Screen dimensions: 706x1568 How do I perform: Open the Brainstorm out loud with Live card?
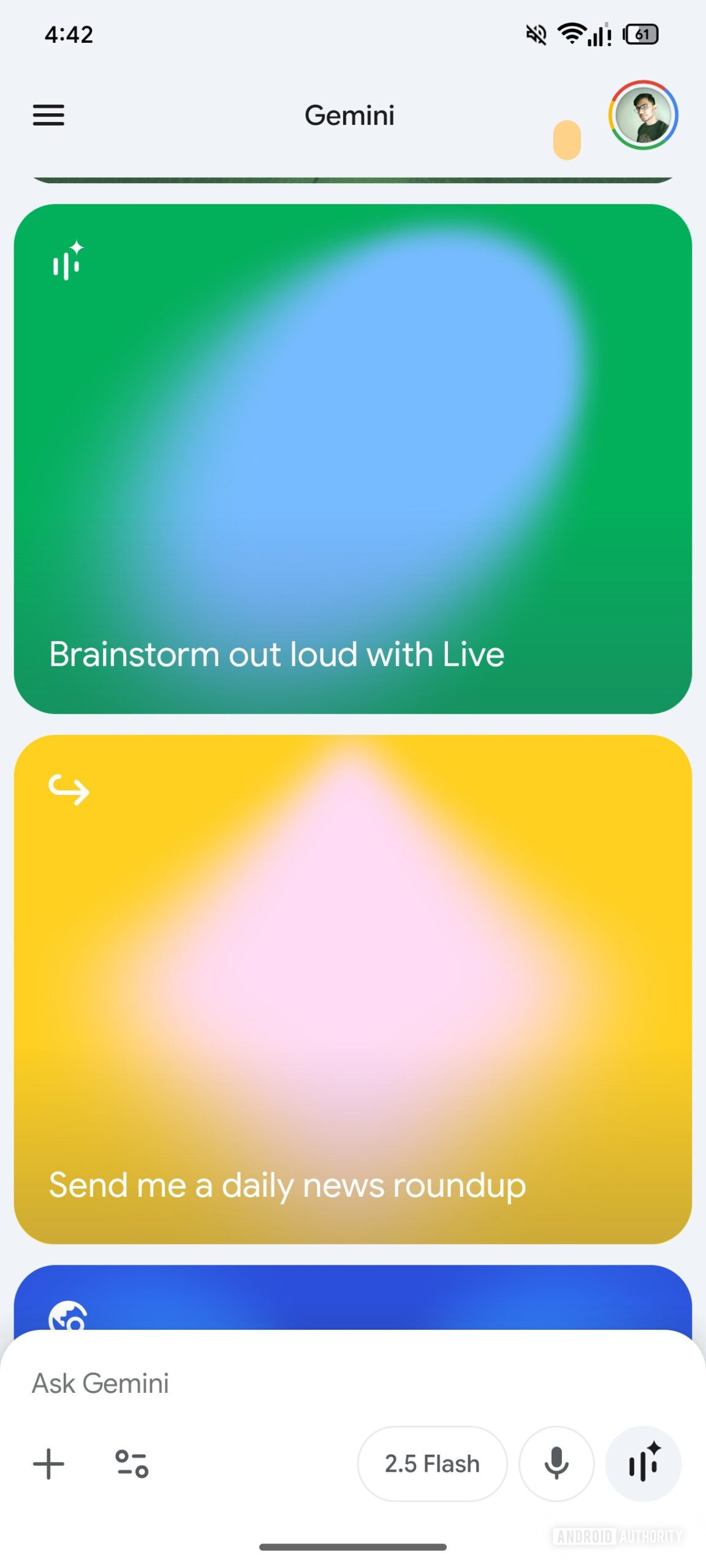[352, 458]
